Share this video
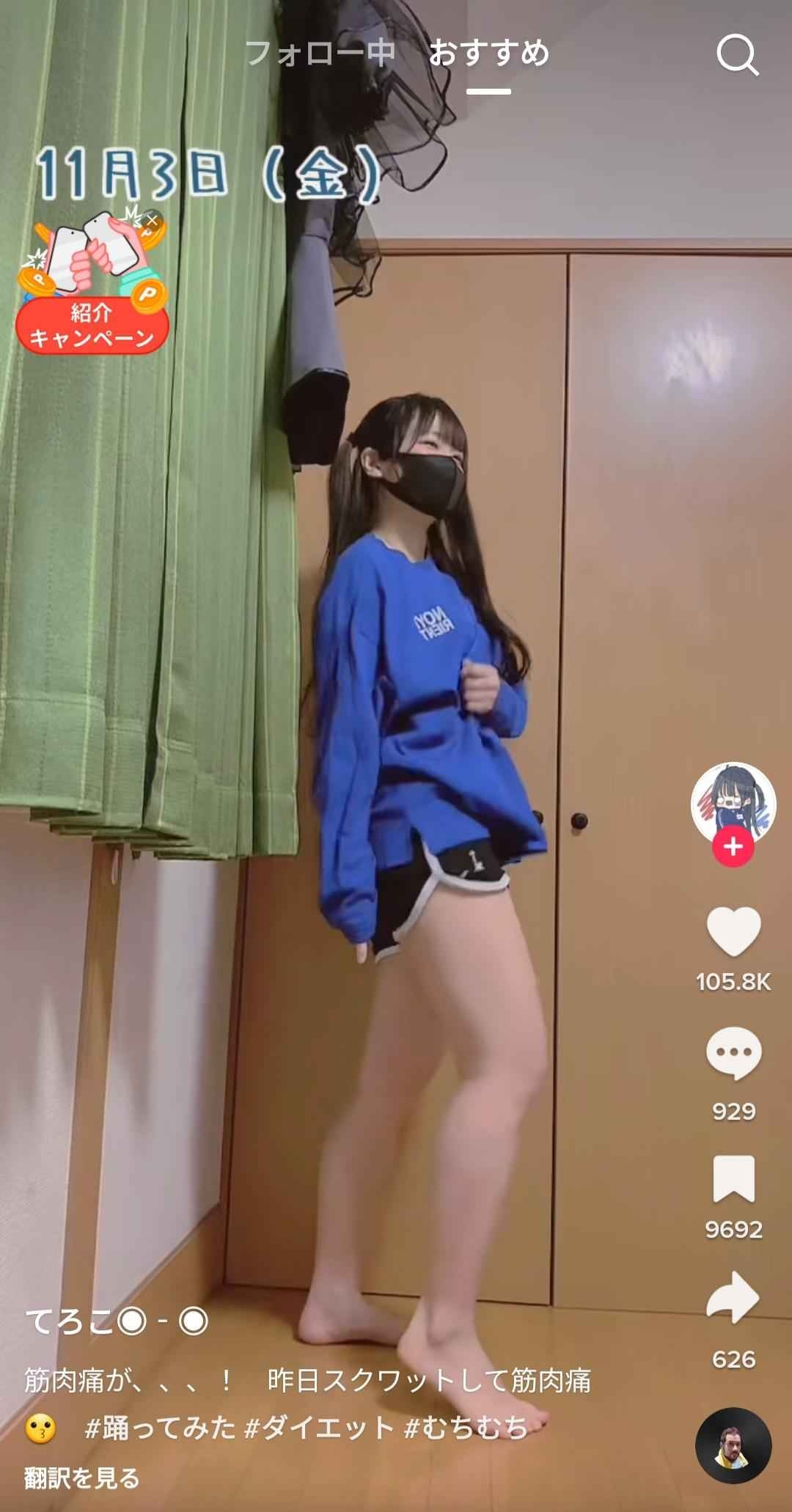792x1512 pixels. click(733, 1298)
